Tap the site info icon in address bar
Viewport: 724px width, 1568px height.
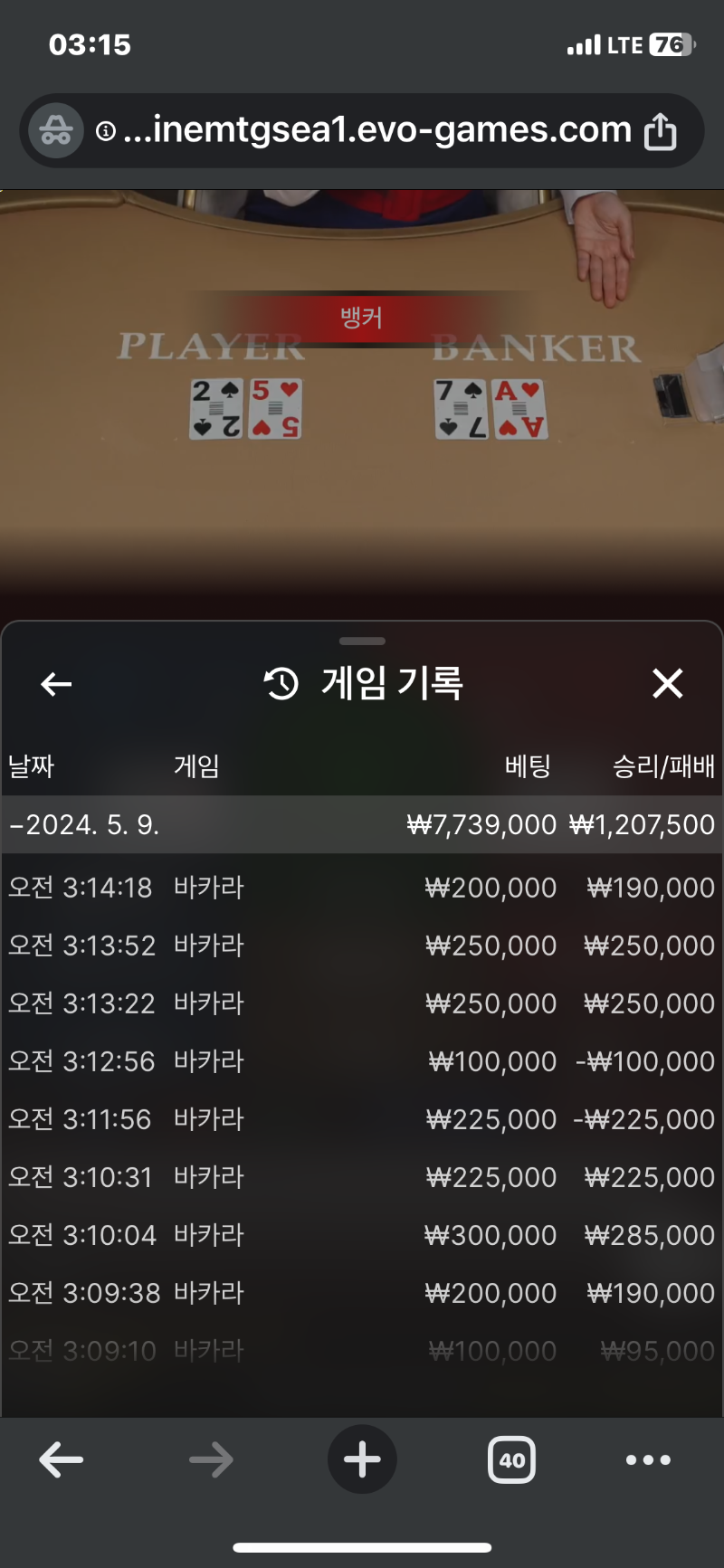pos(106,132)
